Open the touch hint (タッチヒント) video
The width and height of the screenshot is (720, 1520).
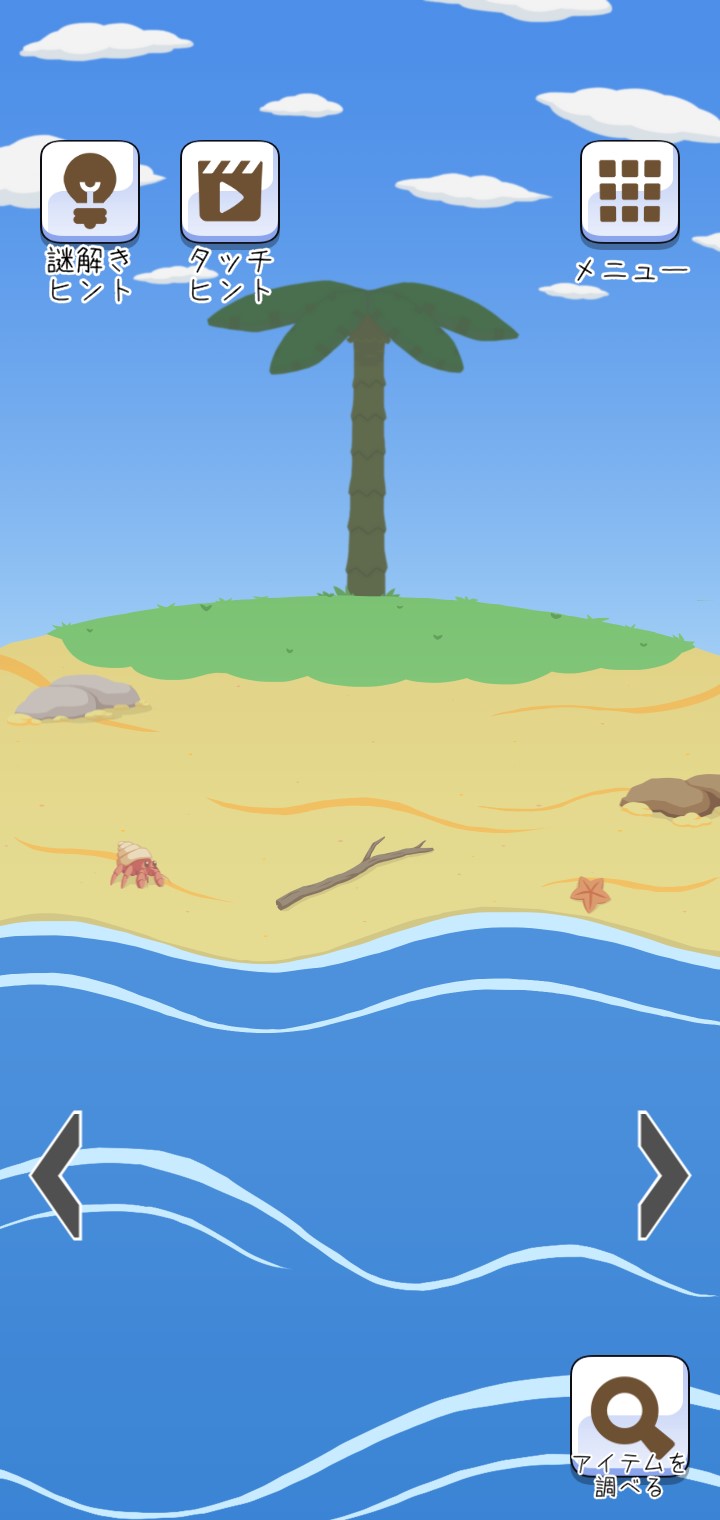230,192
